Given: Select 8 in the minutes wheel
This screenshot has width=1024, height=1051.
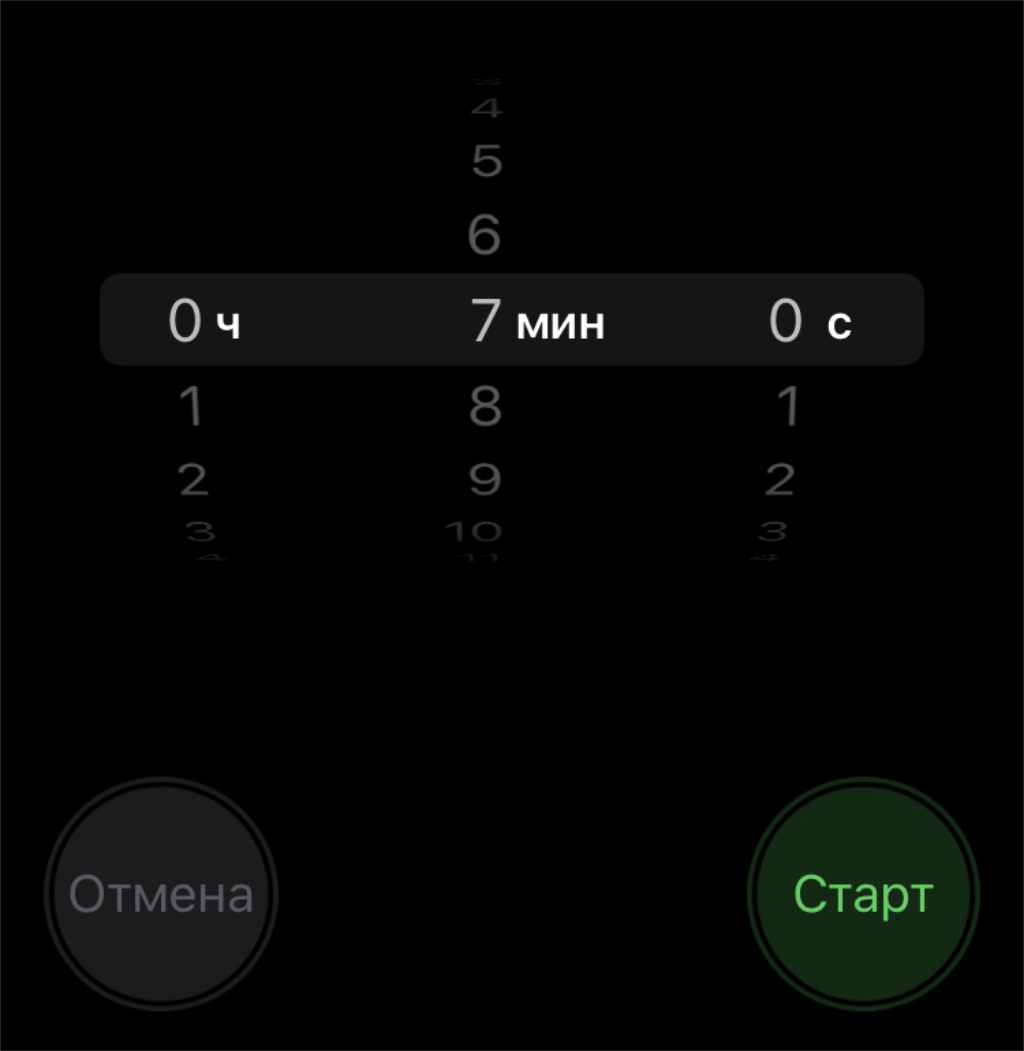Looking at the screenshot, I should point(485,407).
